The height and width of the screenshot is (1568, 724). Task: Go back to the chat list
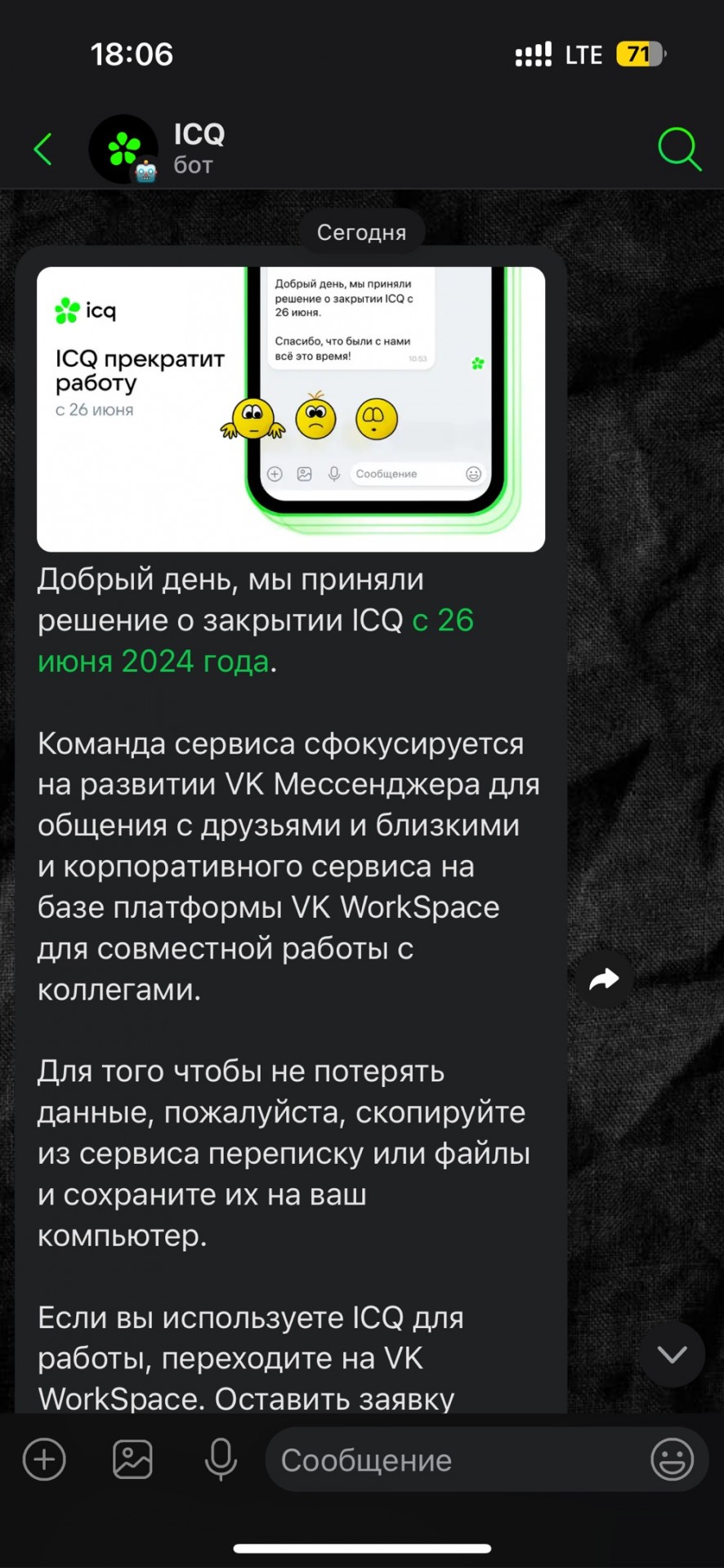[43, 149]
